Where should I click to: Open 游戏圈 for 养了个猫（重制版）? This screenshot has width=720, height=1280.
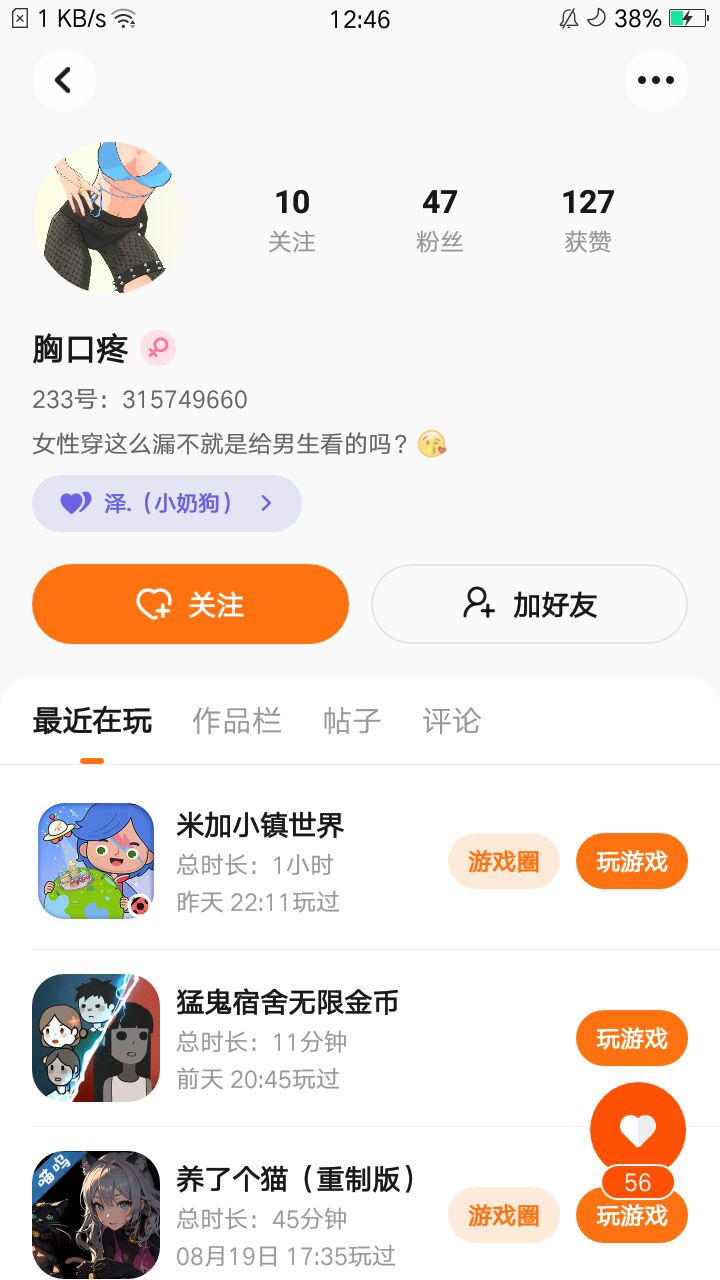tap(503, 1215)
